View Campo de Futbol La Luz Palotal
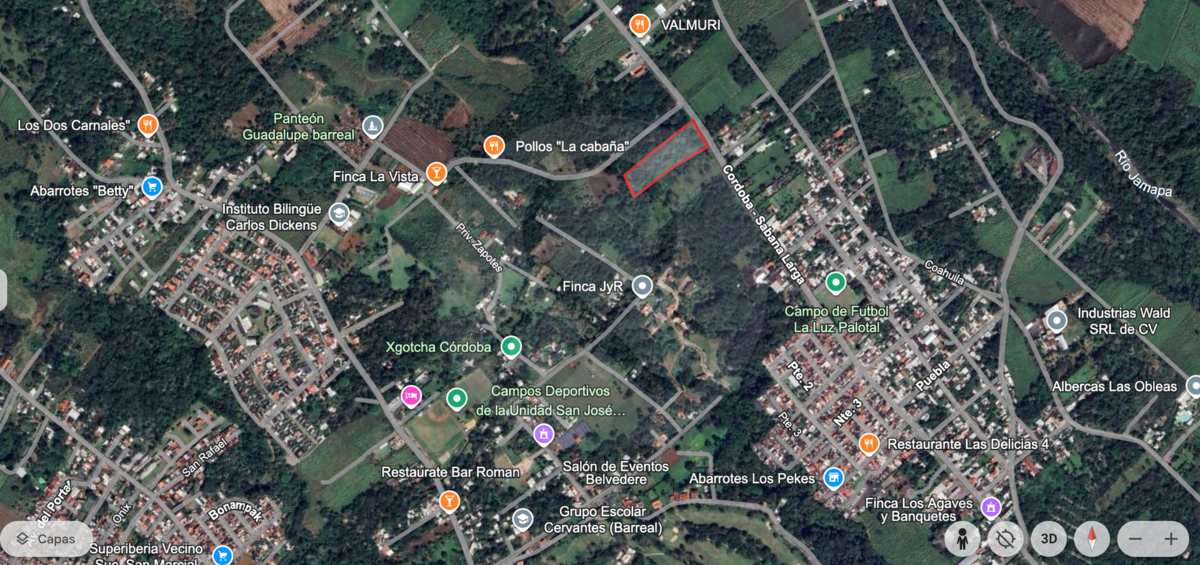Viewport: 1200px width, 565px height. click(836, 283)
